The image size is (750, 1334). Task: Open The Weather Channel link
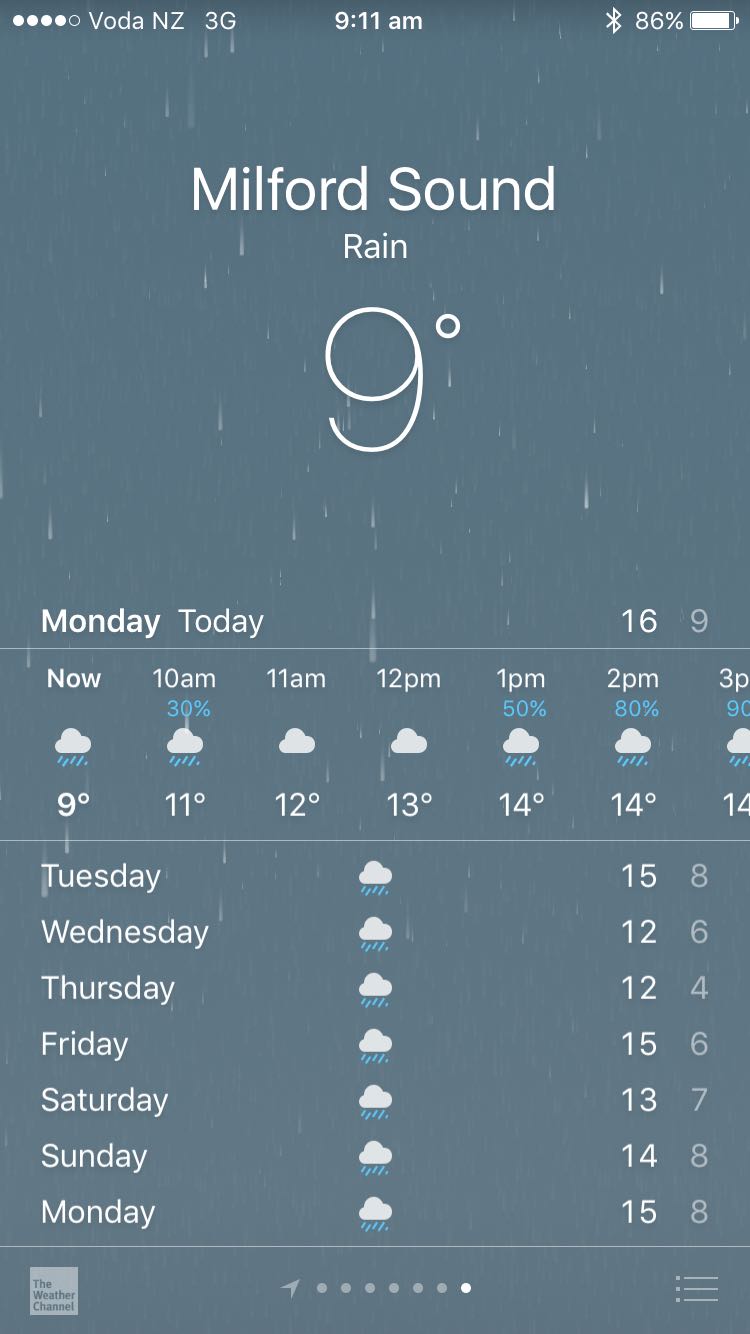[x=54, y=1290]
